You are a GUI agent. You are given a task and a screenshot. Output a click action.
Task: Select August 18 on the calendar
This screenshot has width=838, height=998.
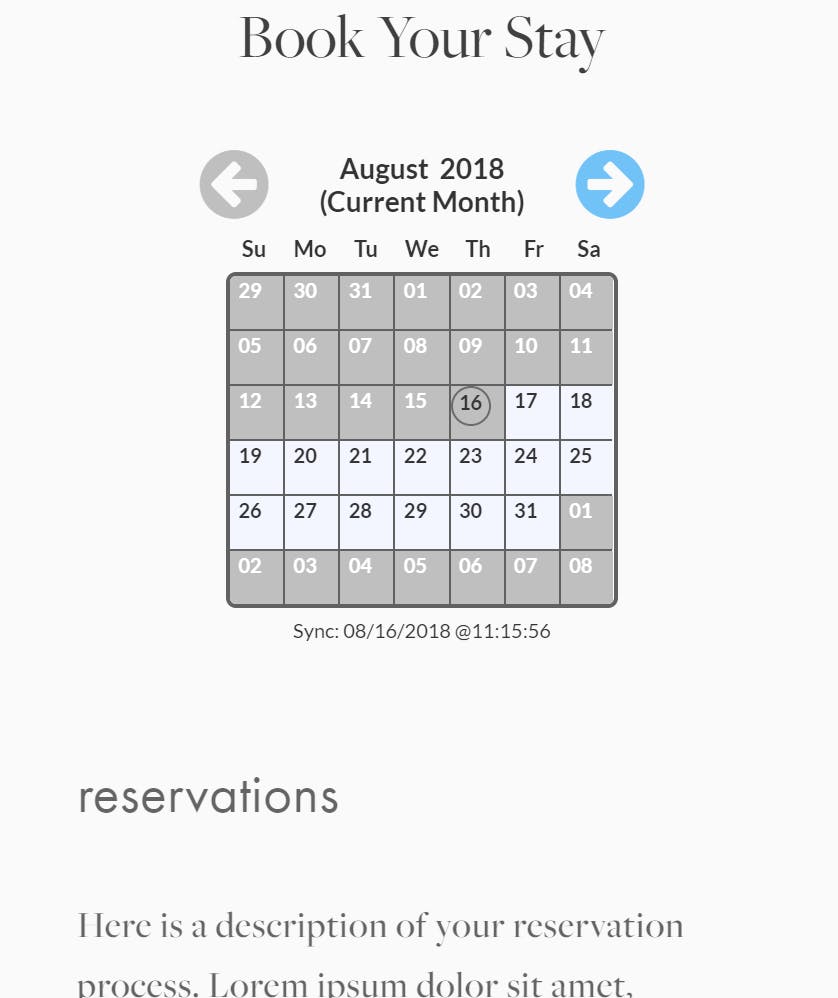tap(586, 412)
